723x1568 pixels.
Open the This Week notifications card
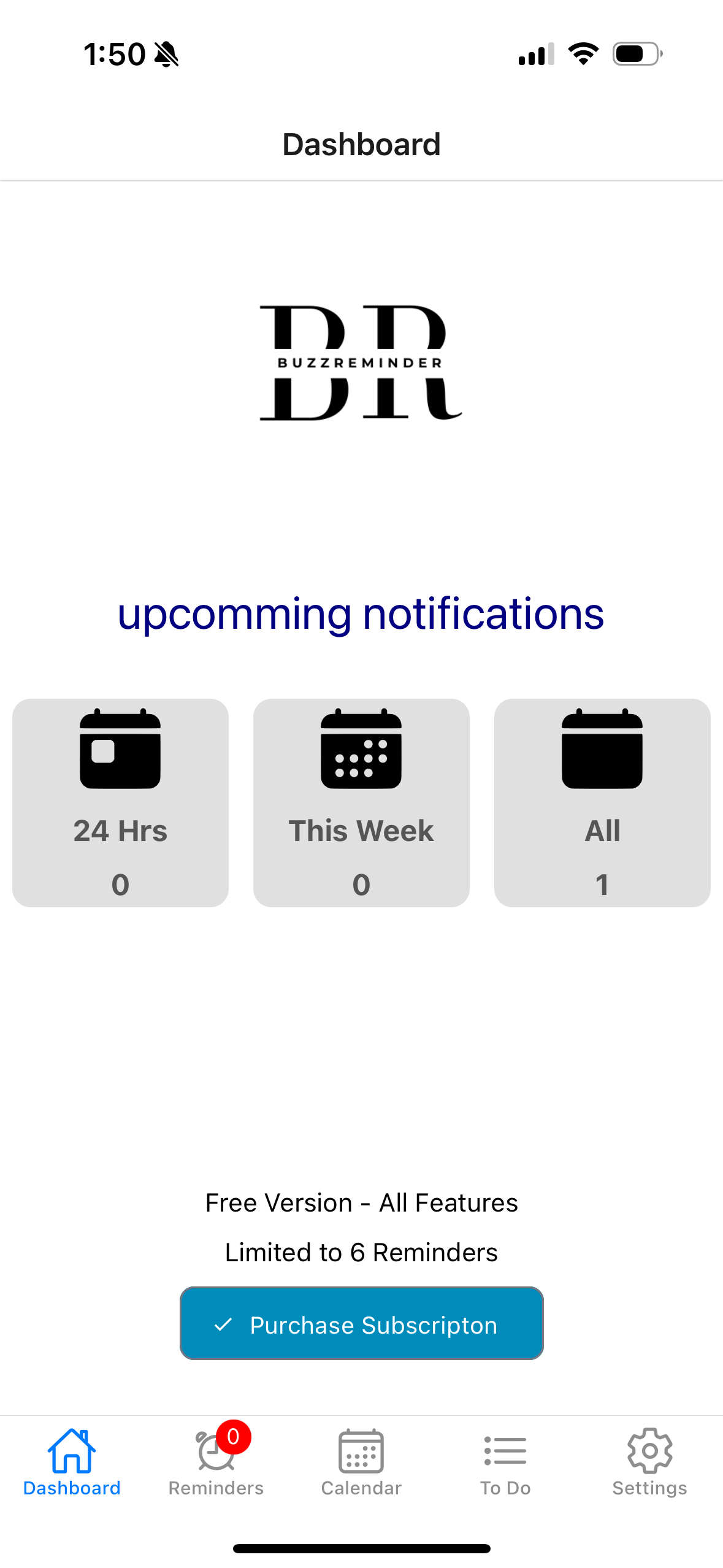(x=361, y=802)
